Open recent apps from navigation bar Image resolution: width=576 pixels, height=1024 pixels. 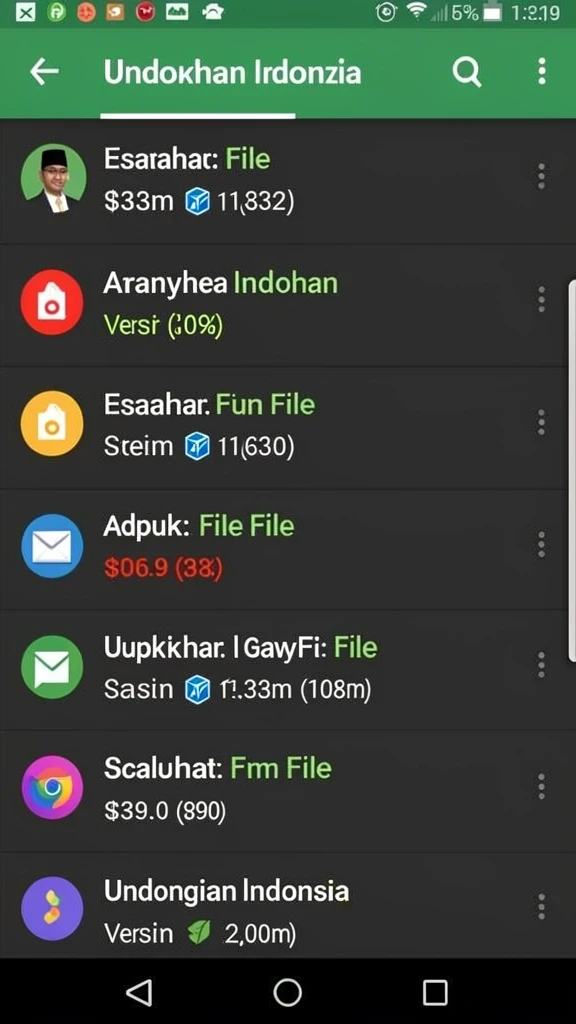[x=435, y=993]
